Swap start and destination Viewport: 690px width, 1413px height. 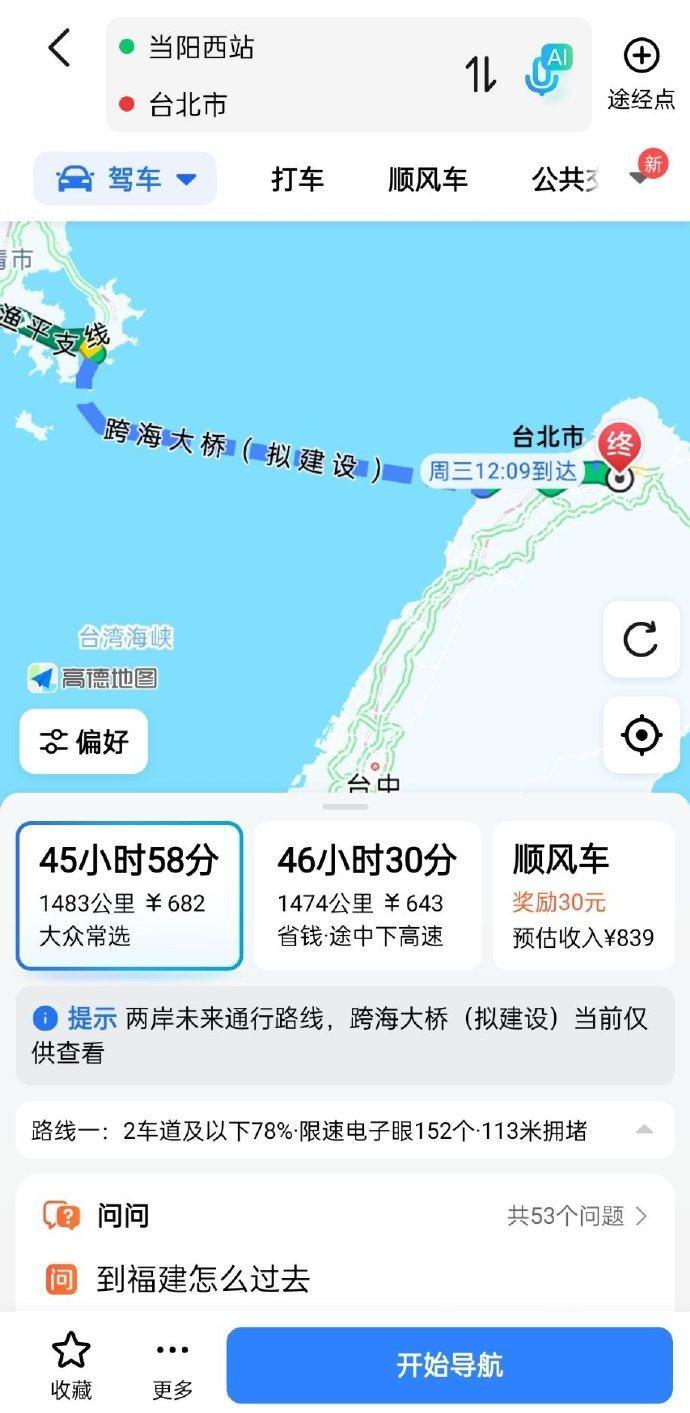click(481, 75)
